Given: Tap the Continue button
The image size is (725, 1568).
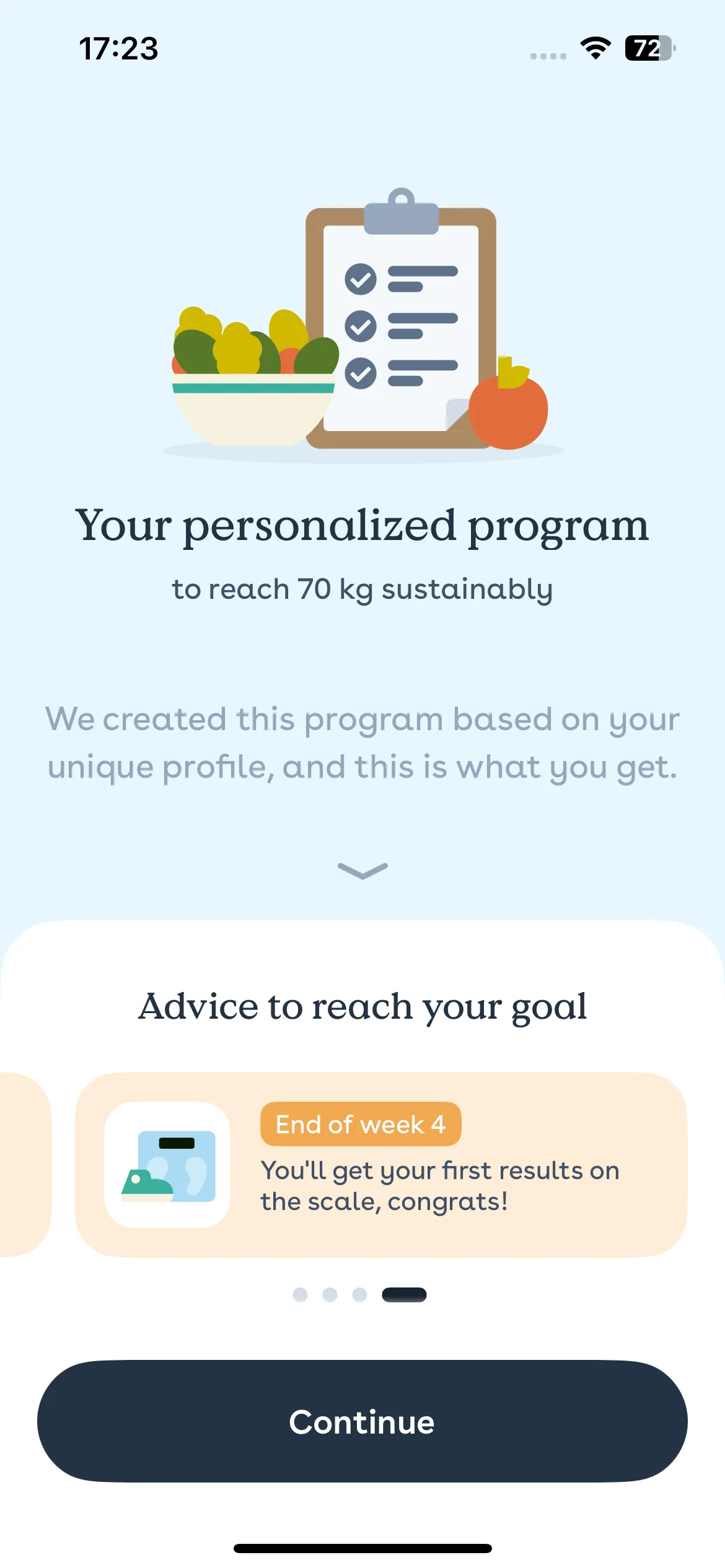Looking at the screenshot, I should pos(362,1421).
